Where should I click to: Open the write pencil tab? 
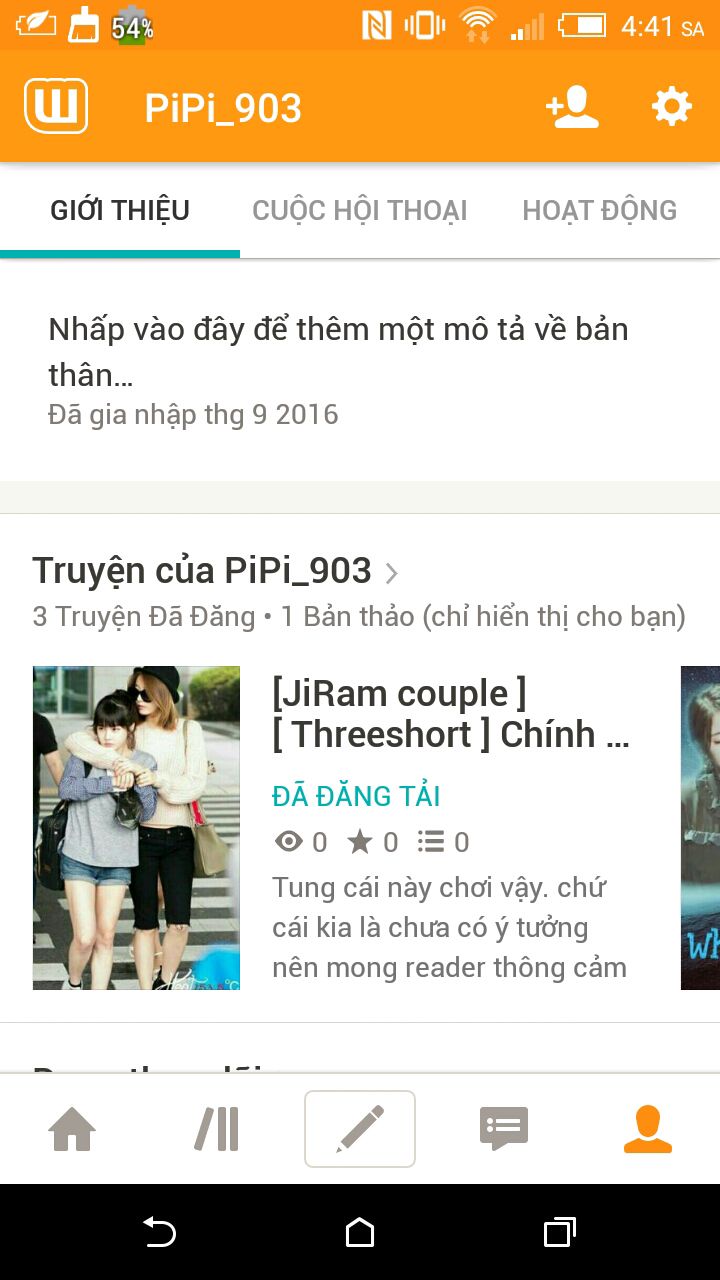click(x=360, y=1129)
